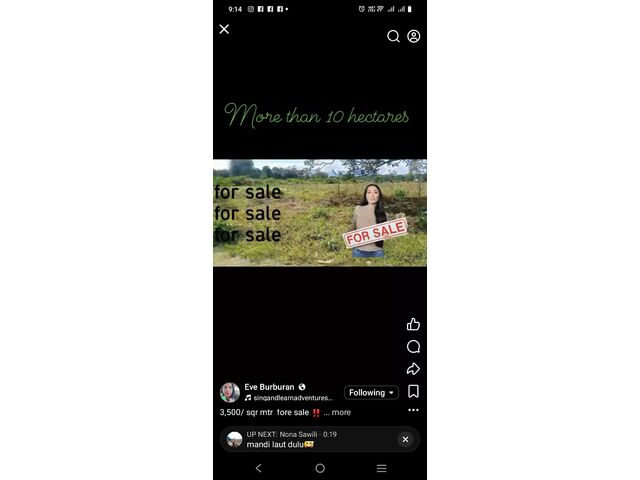Close the reel viewer
The image size is (640, 480).
pyautogui.click(x=224, y=29)
